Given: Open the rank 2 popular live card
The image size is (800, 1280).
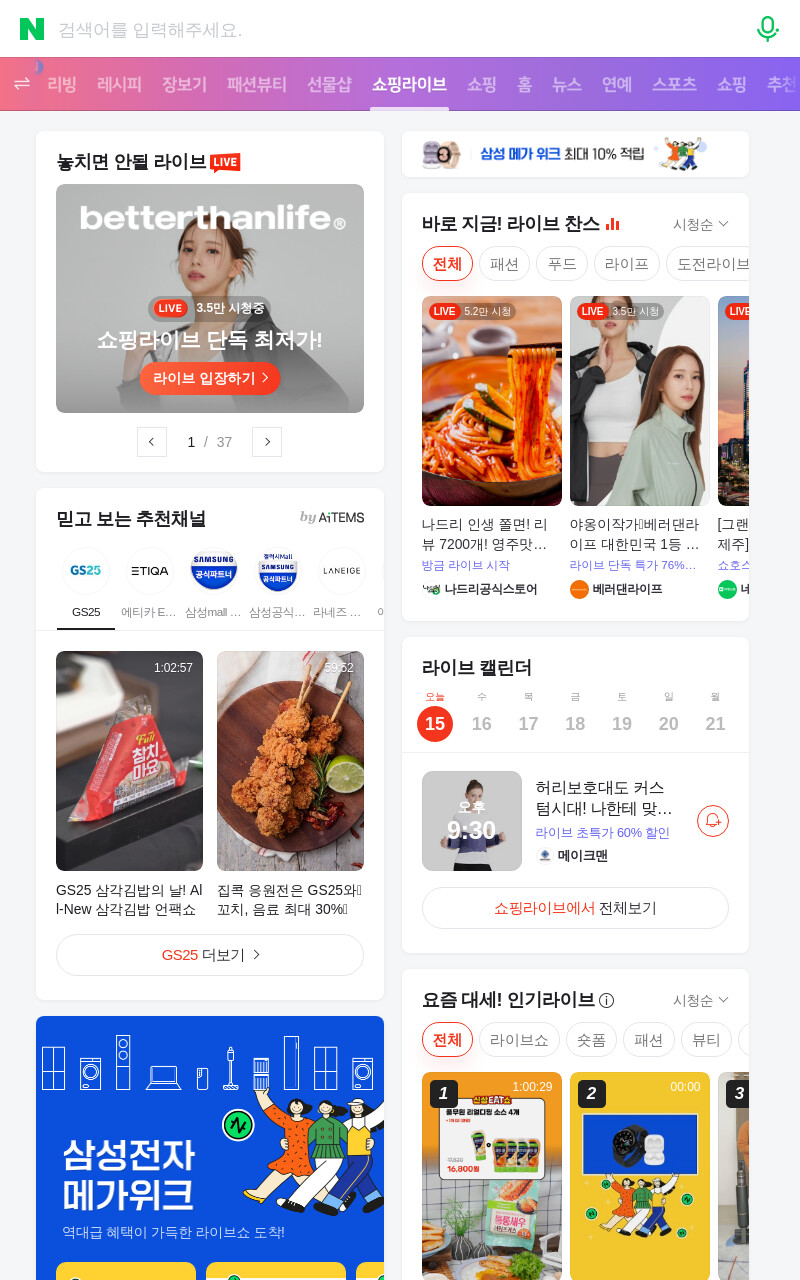Looking at the screenshot, I should [640, 1176].
